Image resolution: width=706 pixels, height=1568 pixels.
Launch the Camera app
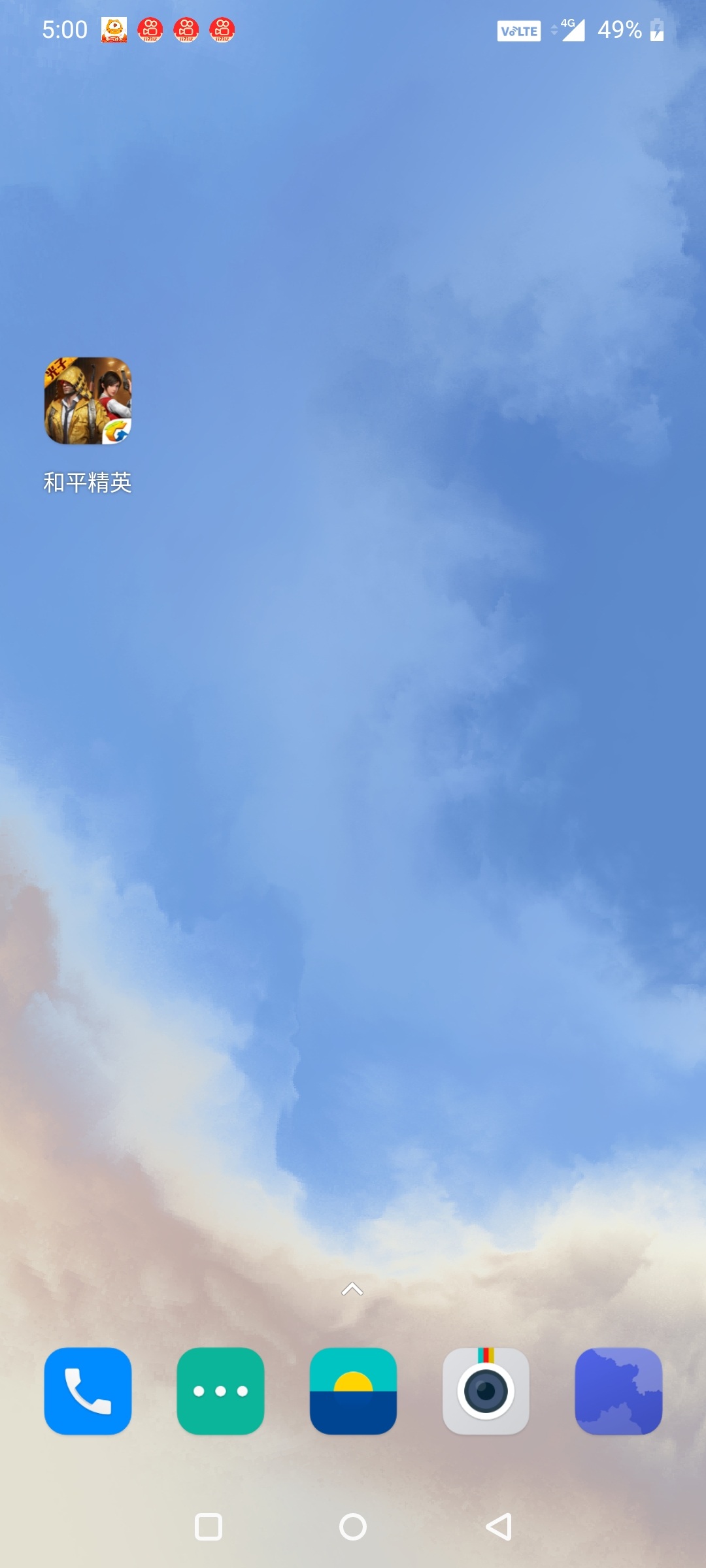(x=486, y=1391)
